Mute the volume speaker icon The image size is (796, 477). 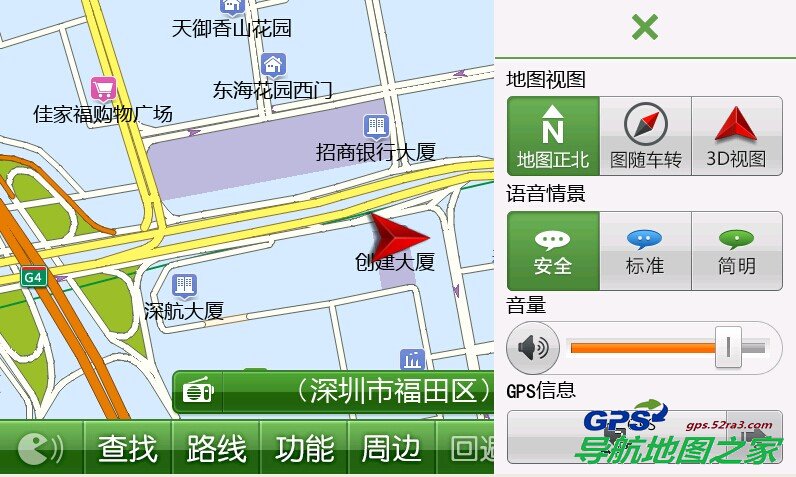[533, 347]
